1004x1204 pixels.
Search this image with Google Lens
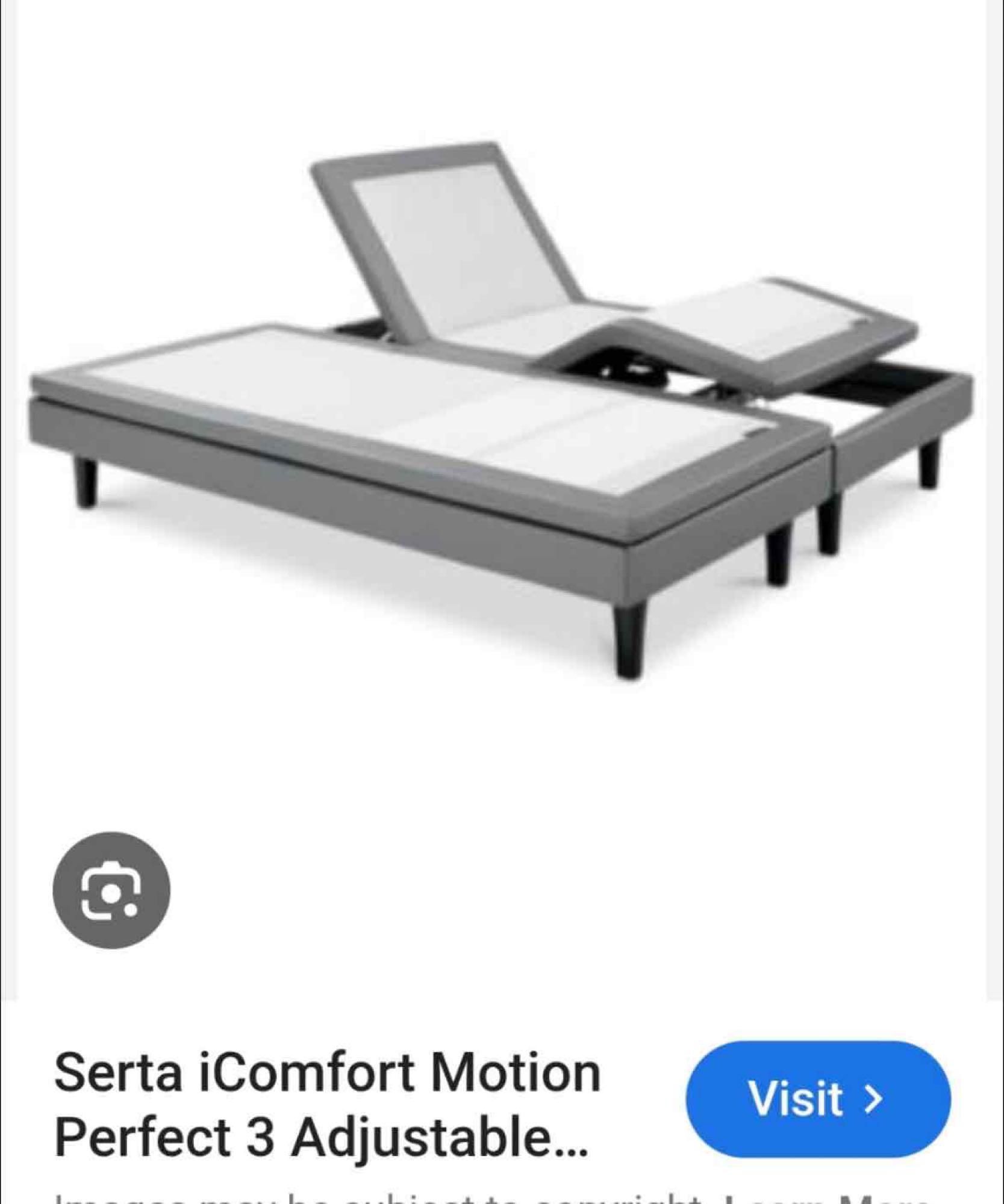(x=111, y=890)
